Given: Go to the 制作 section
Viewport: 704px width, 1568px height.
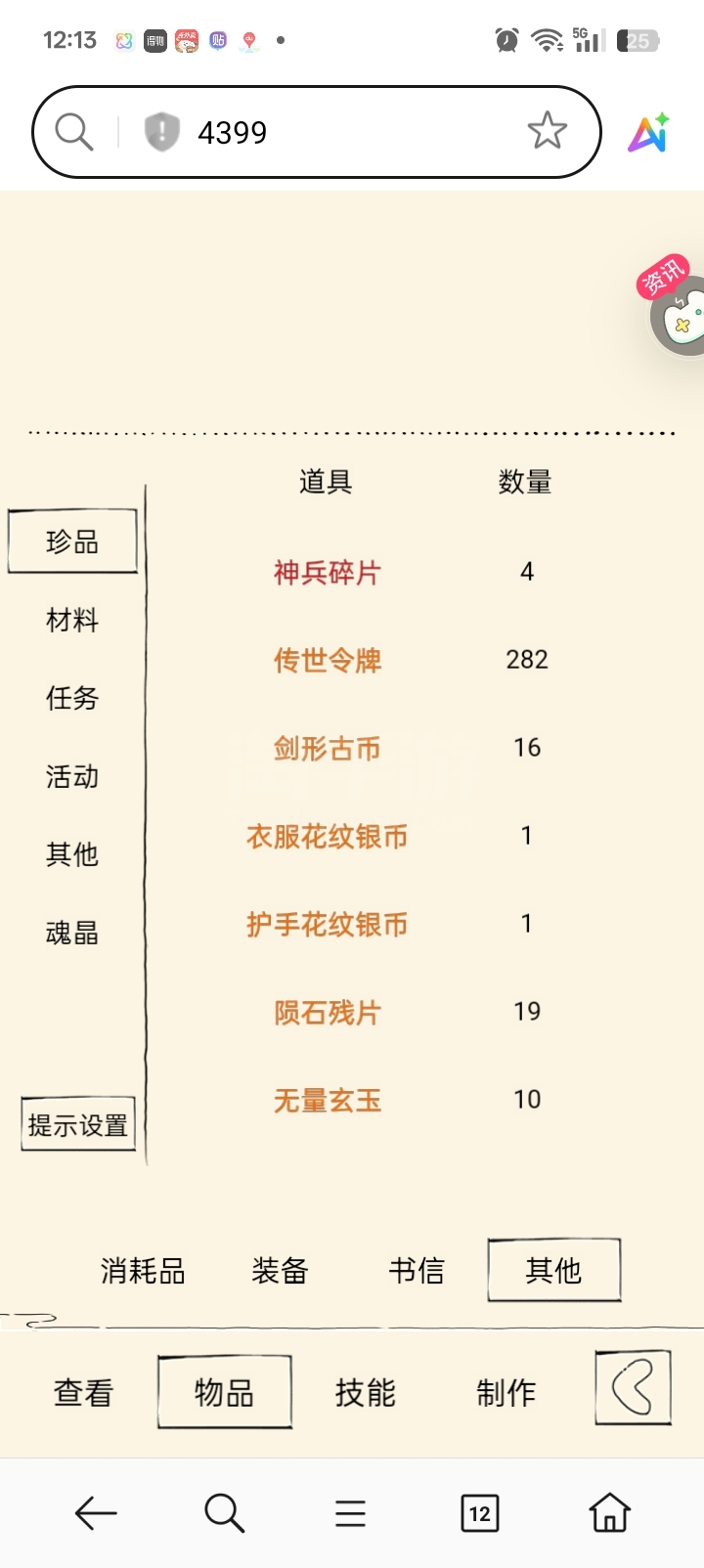Looking at the screenshot, I should pyautogui.click(x=506, y=1392).
